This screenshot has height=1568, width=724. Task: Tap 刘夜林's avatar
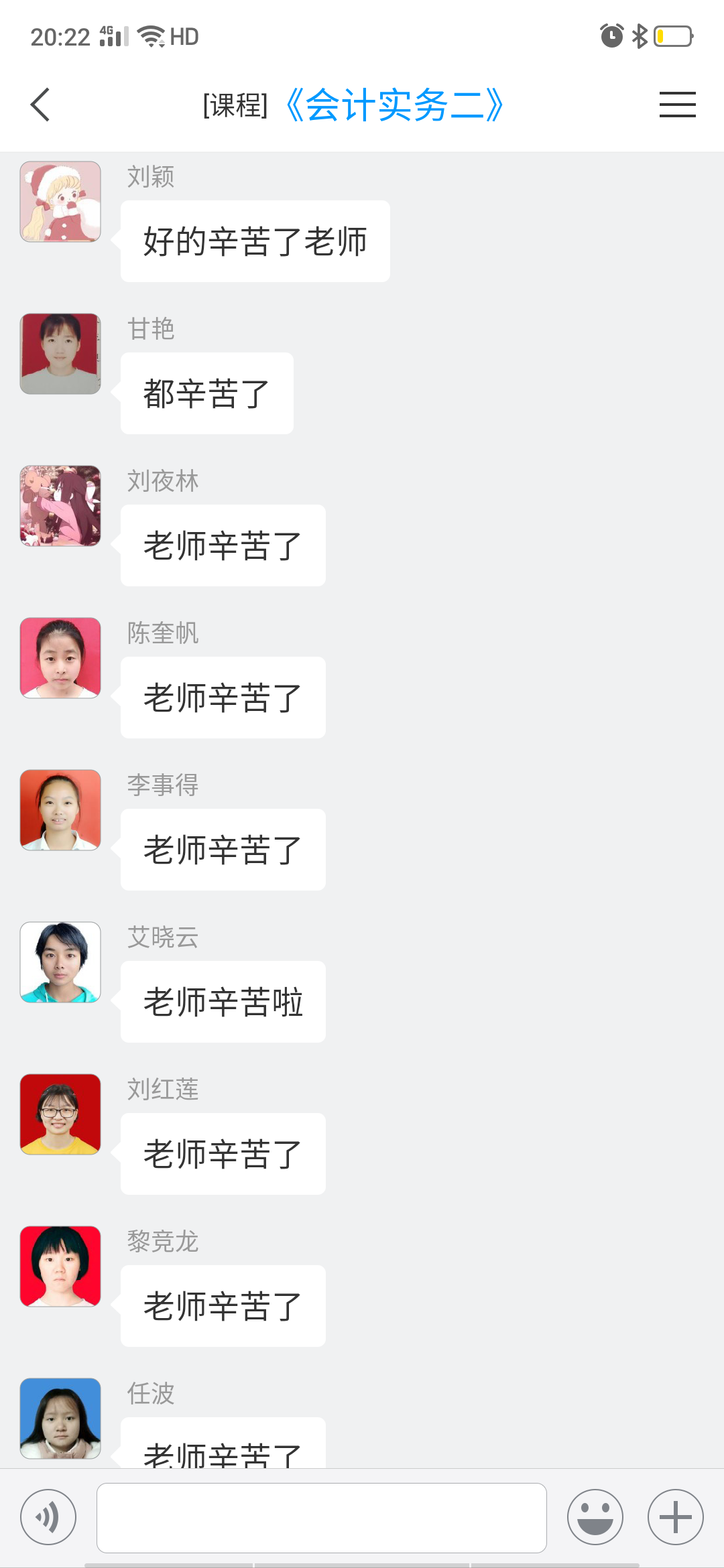[x=60, y=506]
